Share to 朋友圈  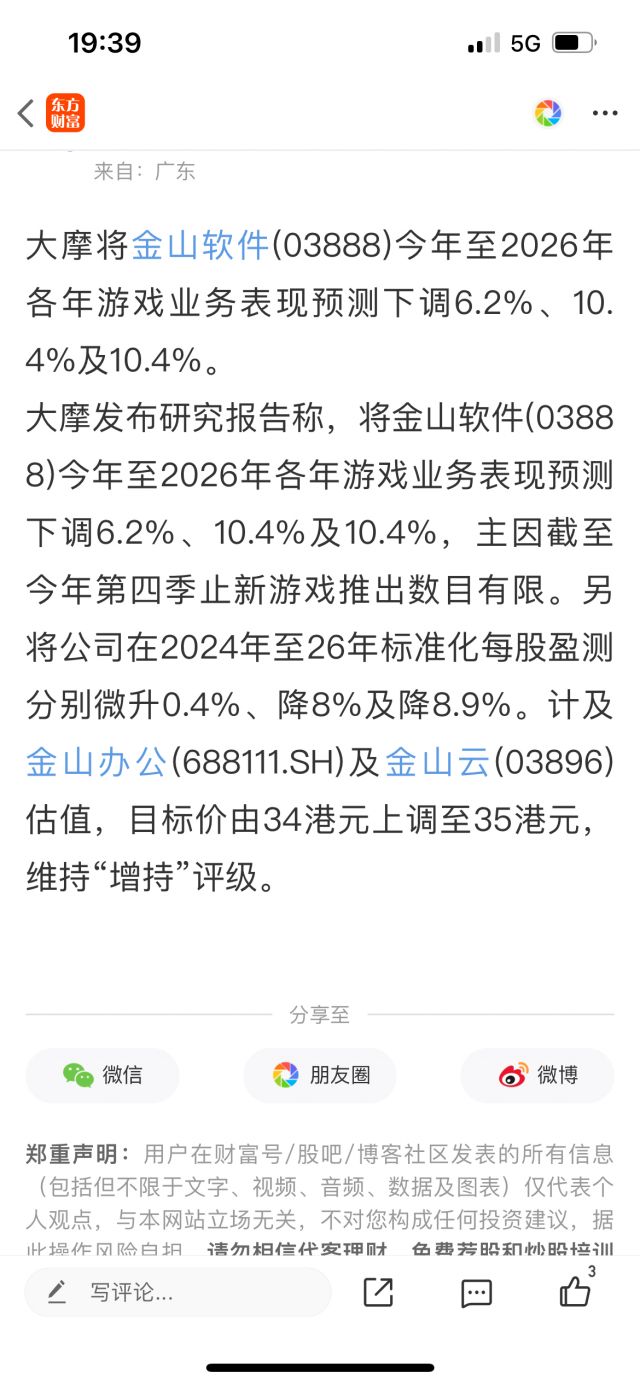coord(320,1075)
